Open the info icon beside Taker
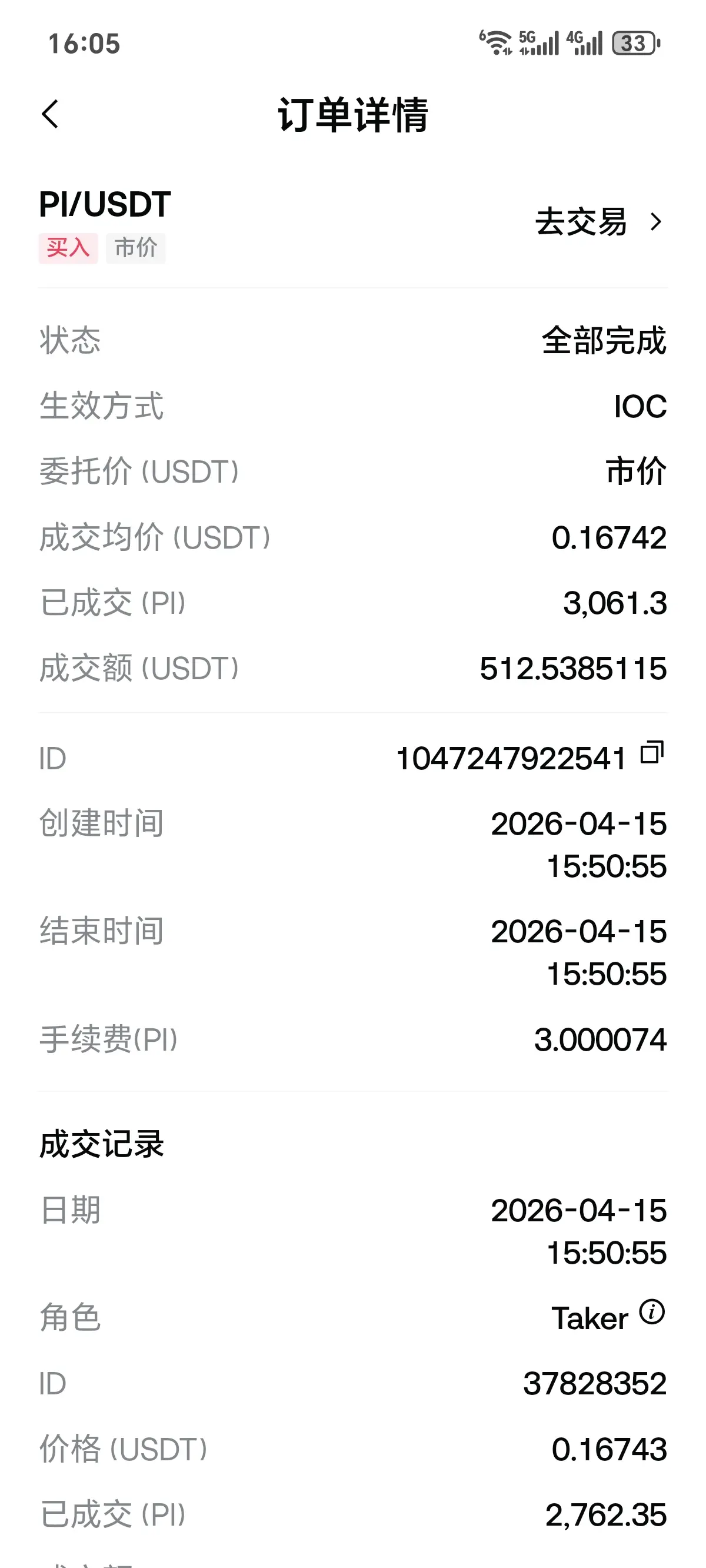This screenshot has width=706, height=1568. tap(652, 1312)
